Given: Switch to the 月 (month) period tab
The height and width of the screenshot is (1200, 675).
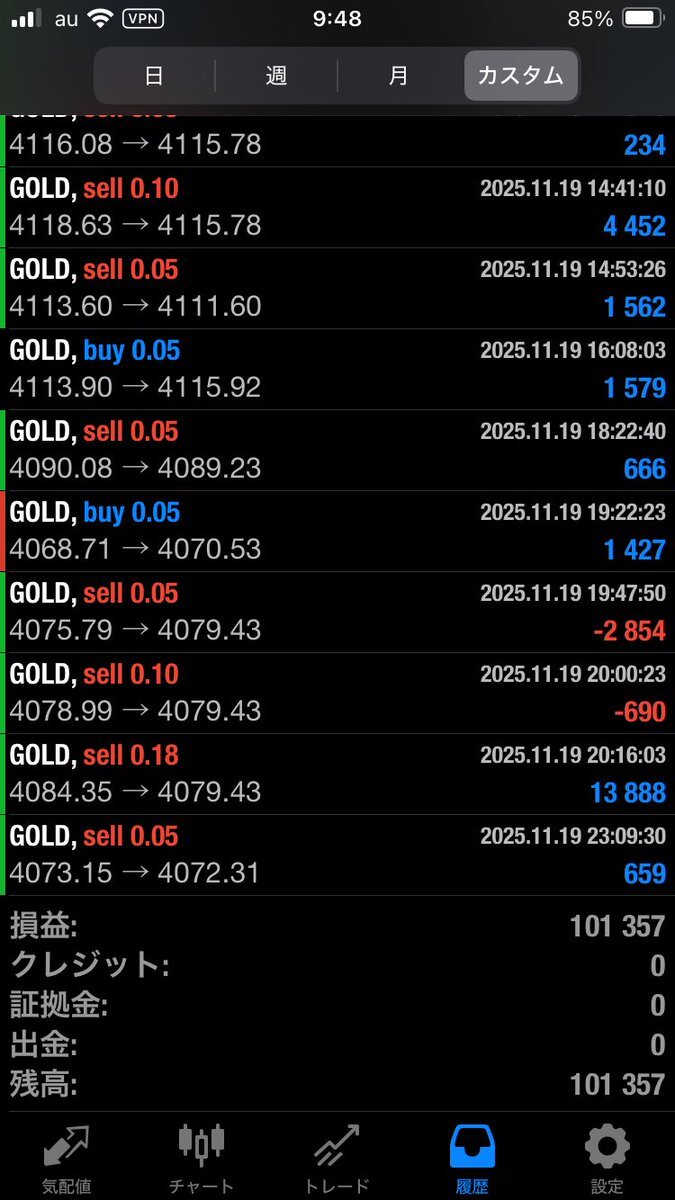Looking at the screenshot, I should tap(398, 75).
